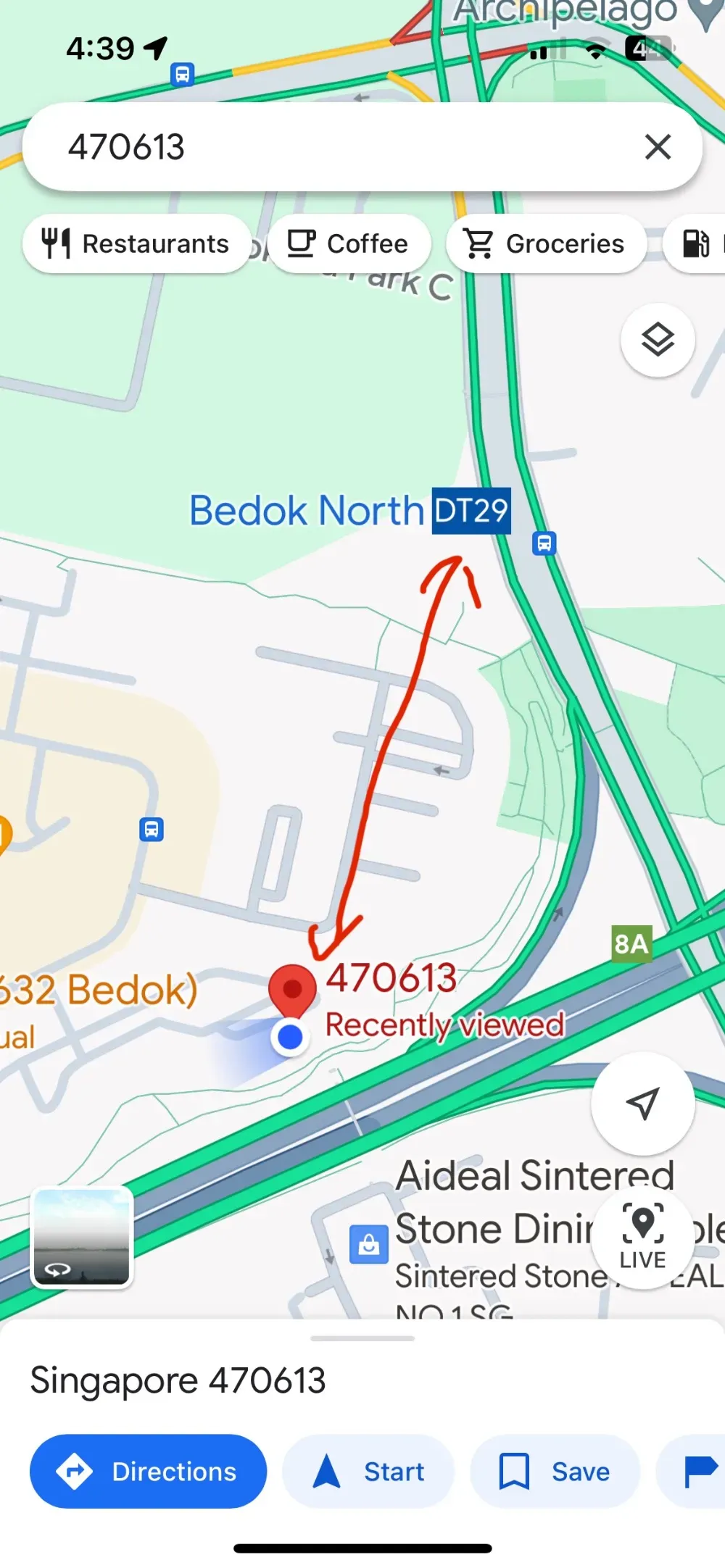
Task: Open the Street View thumbnail
Action: [82, 1237]
